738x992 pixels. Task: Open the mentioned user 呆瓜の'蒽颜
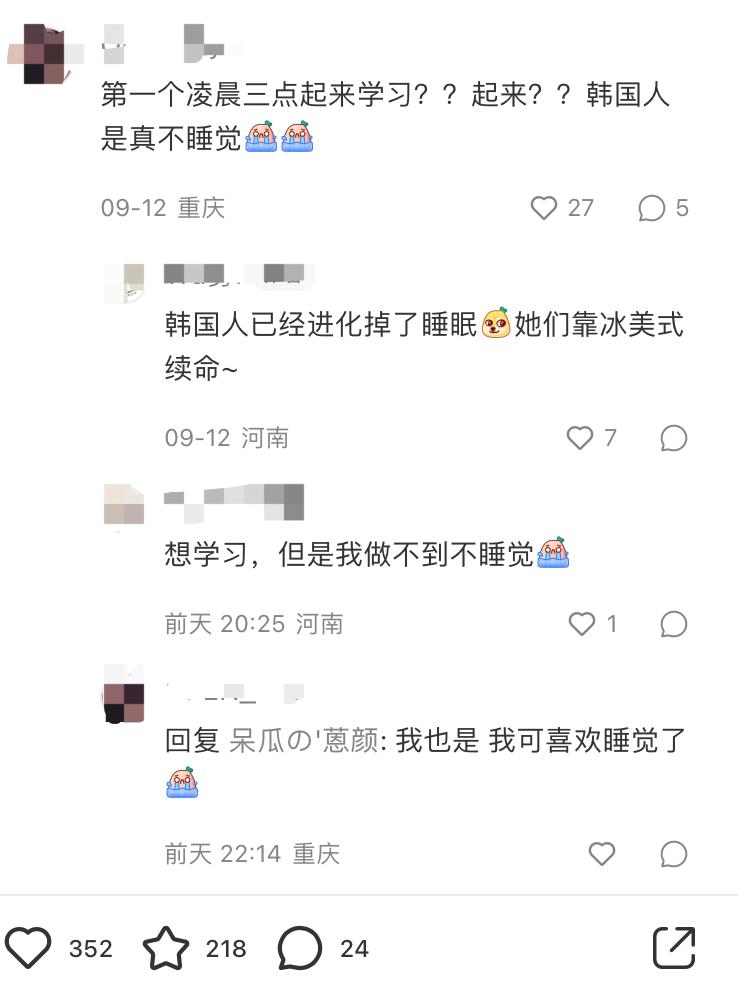[306, 741]
